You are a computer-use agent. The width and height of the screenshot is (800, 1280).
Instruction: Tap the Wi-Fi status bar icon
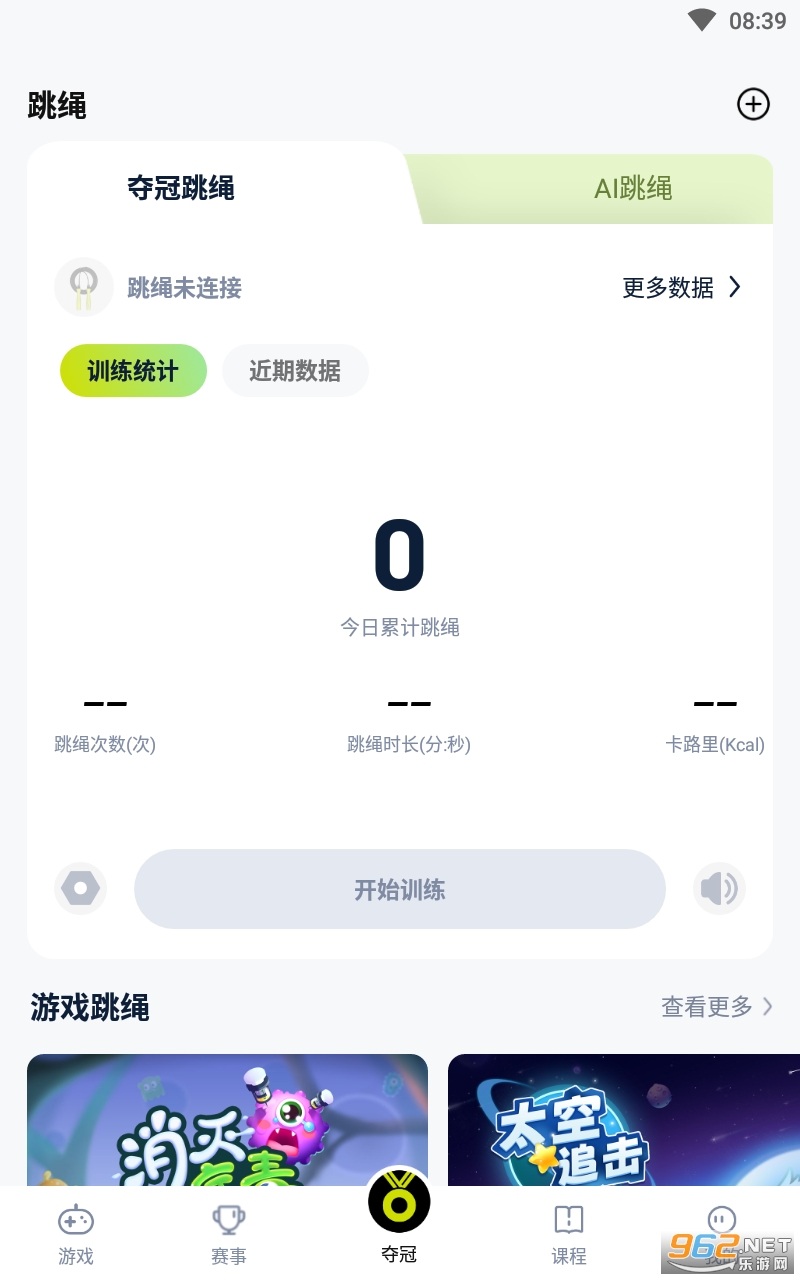coord(703,20)
